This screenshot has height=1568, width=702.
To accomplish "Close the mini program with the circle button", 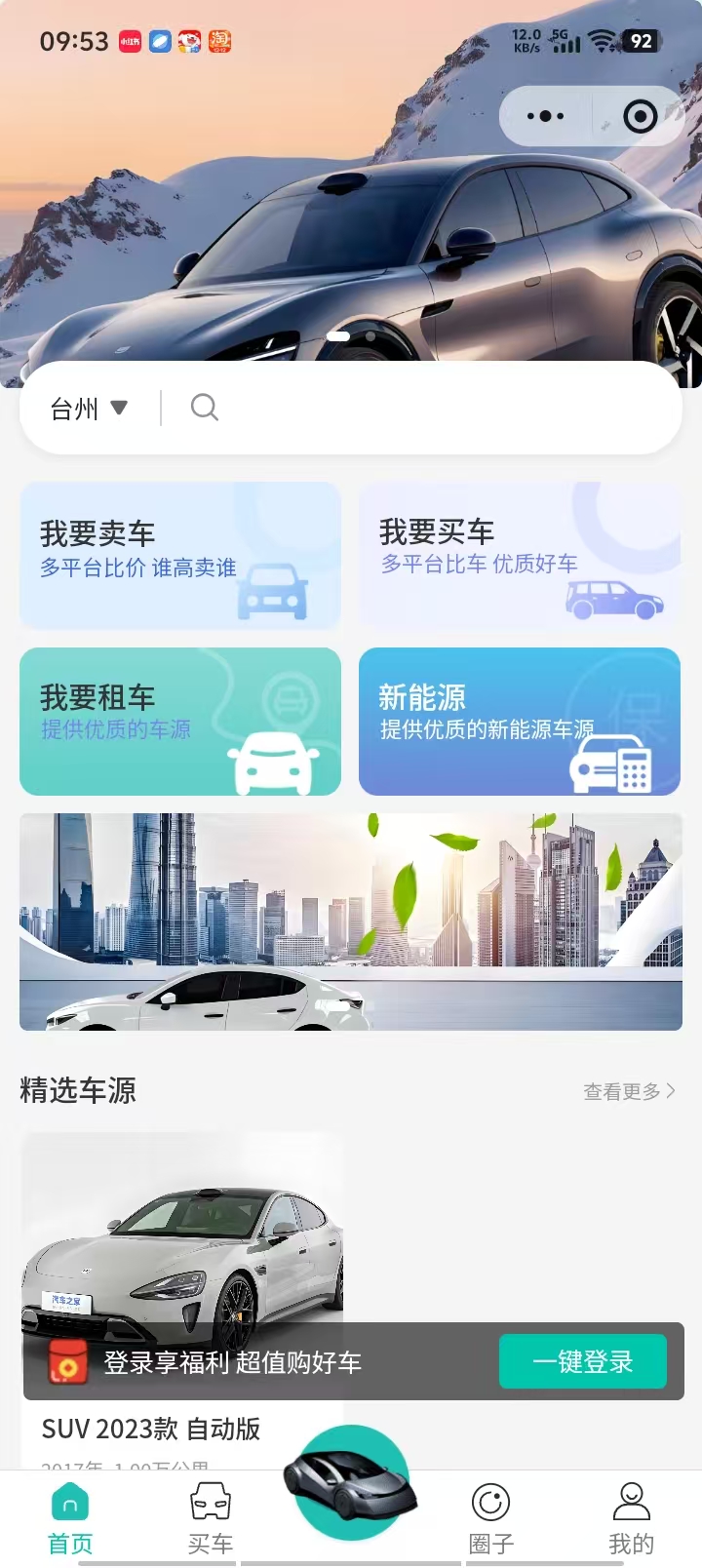I will coord(640,116).
